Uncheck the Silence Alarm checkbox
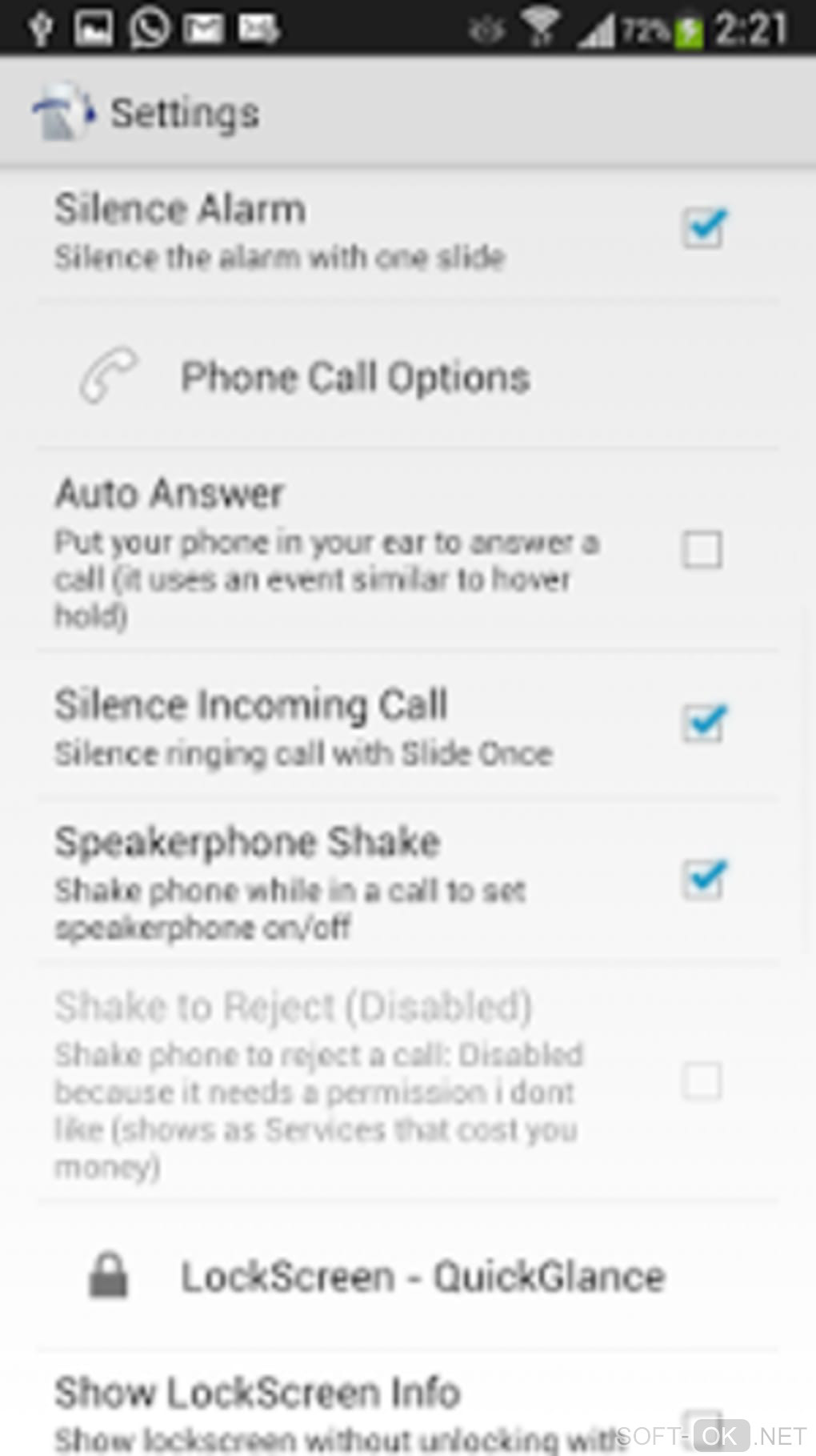 click(703, 230)
